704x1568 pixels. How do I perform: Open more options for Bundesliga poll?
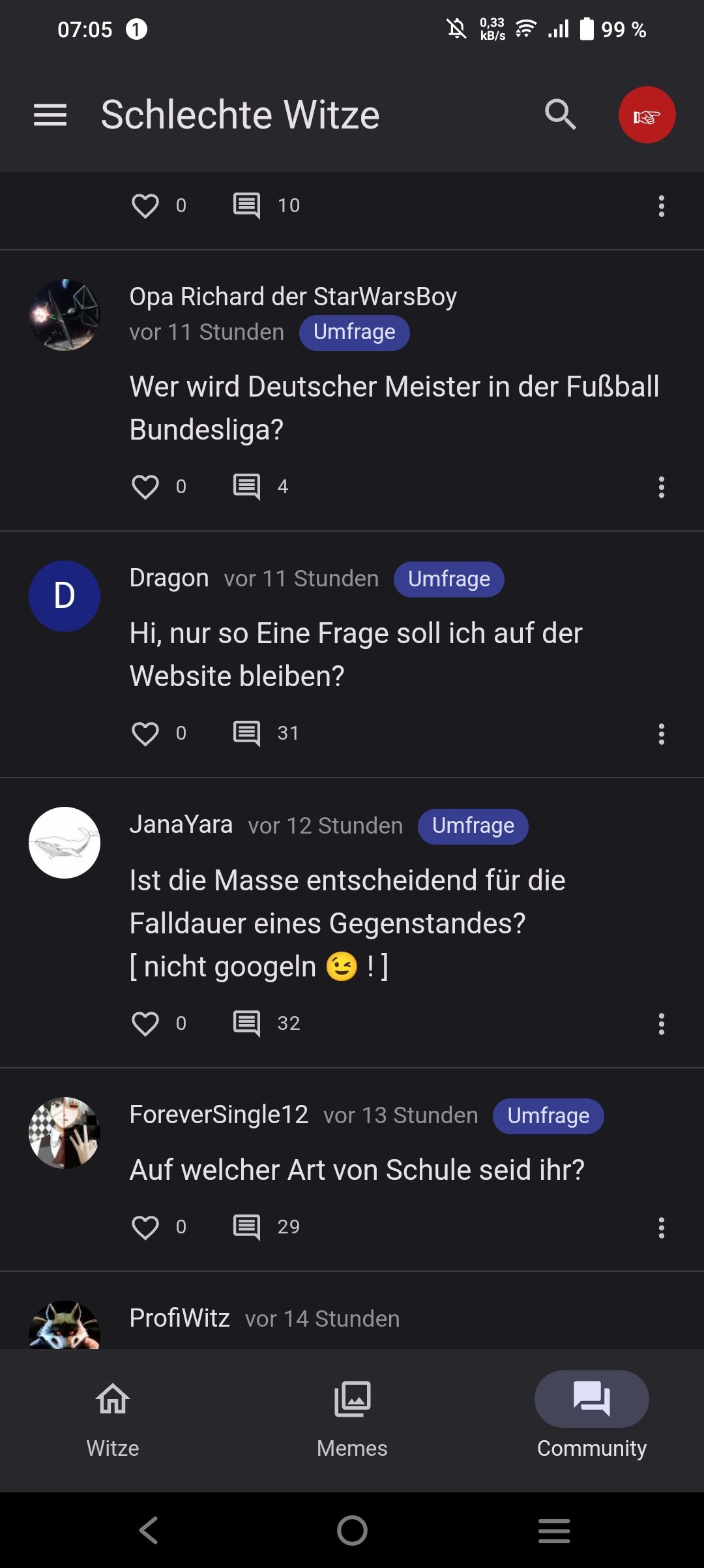pos(661,487)
